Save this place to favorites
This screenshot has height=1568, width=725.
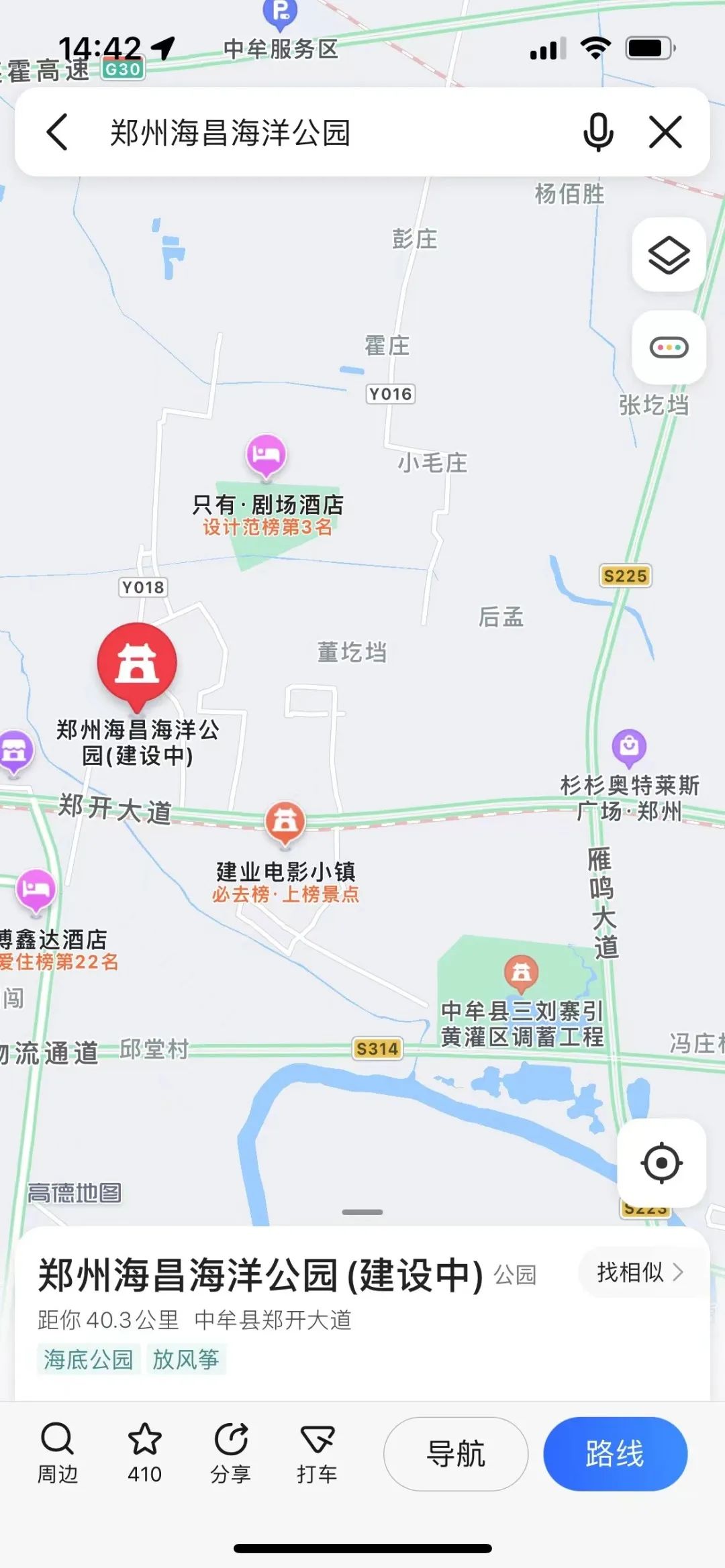pos(144,1453)
